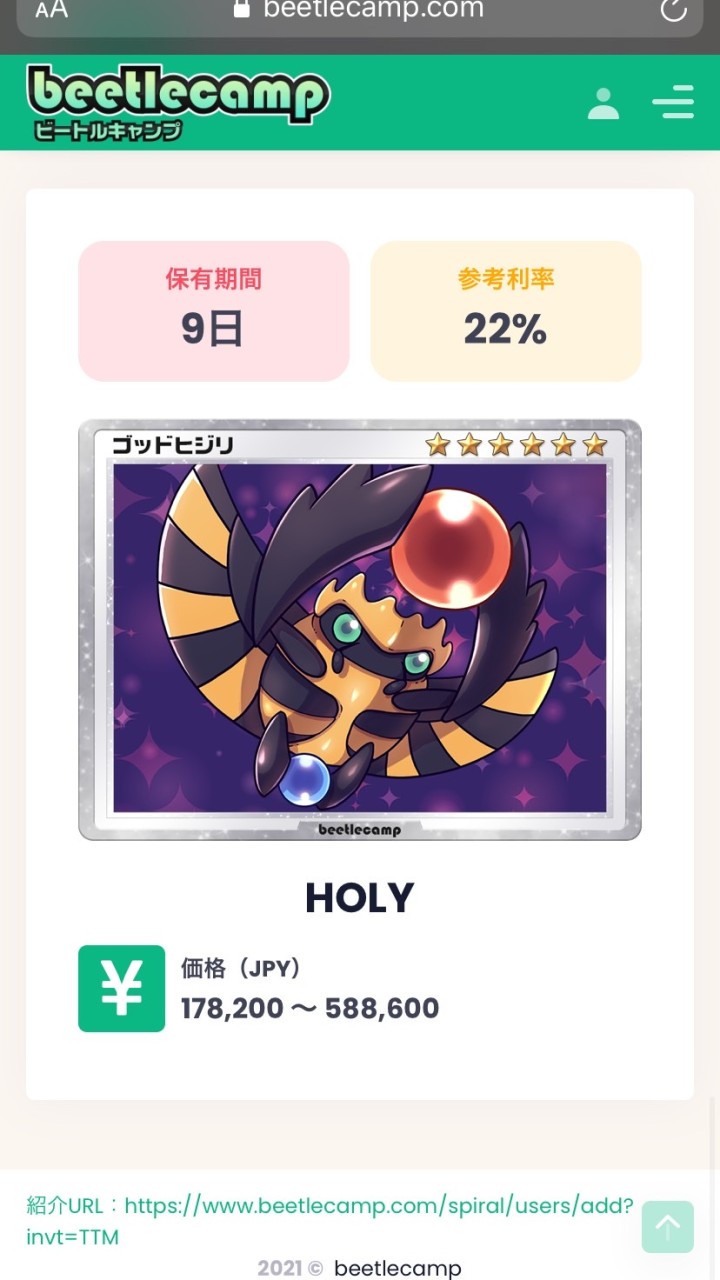Open the beetlecamp referral URL link
This screenshot has height=1280, width=720.
point(379,1206)
